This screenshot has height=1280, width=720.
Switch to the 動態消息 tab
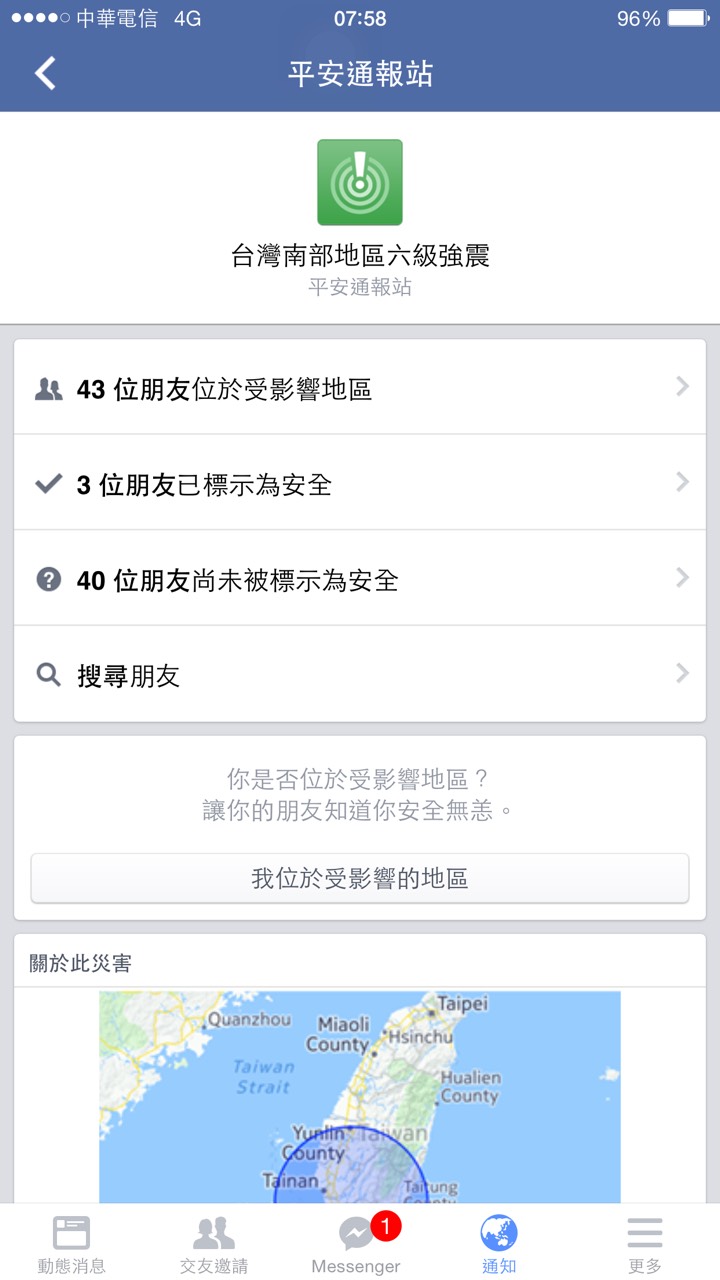[72, 1244]
